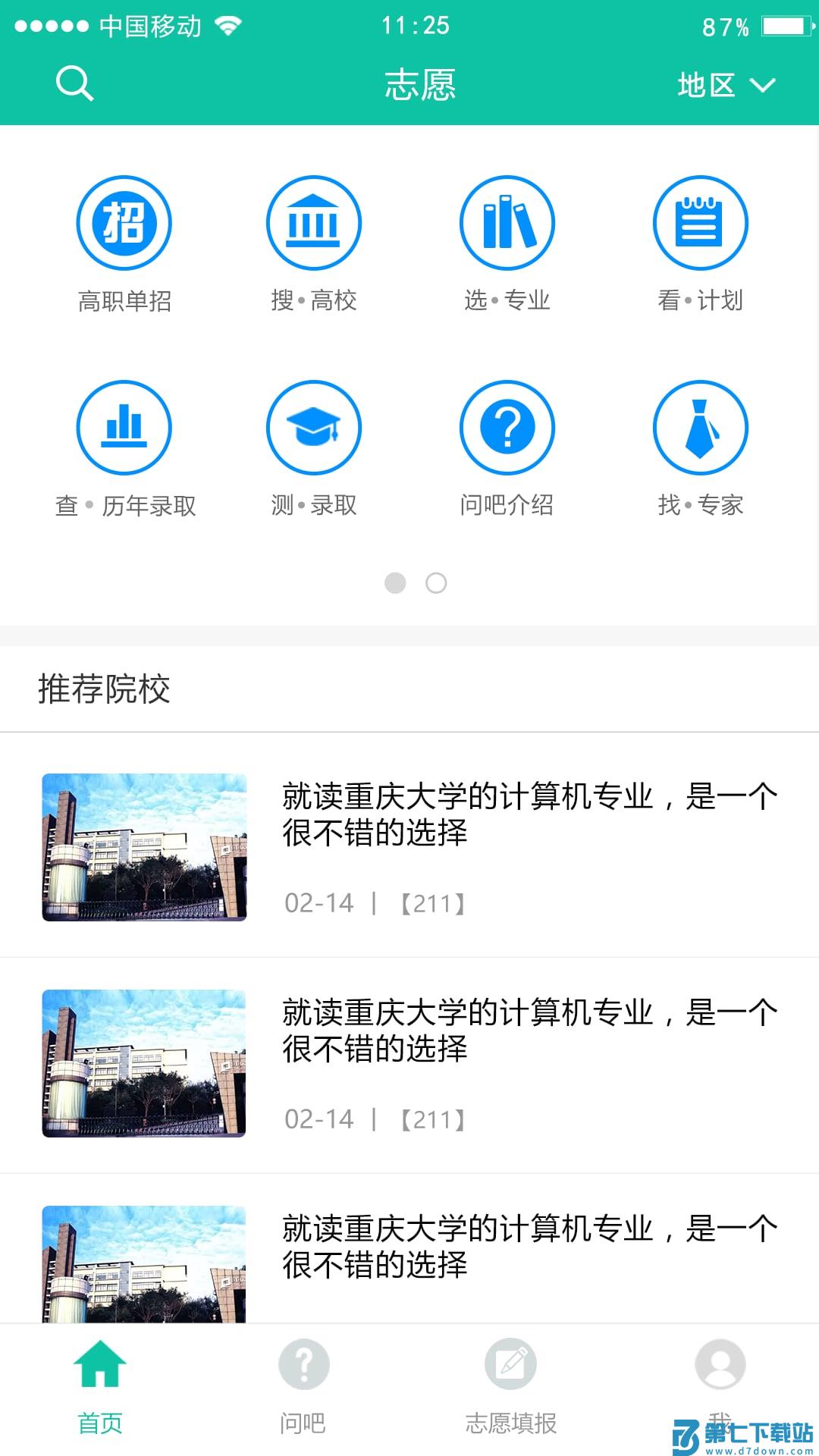Switch to the second icon page dot
This screenshot has width=819, height=1456.
coord(435,583)
